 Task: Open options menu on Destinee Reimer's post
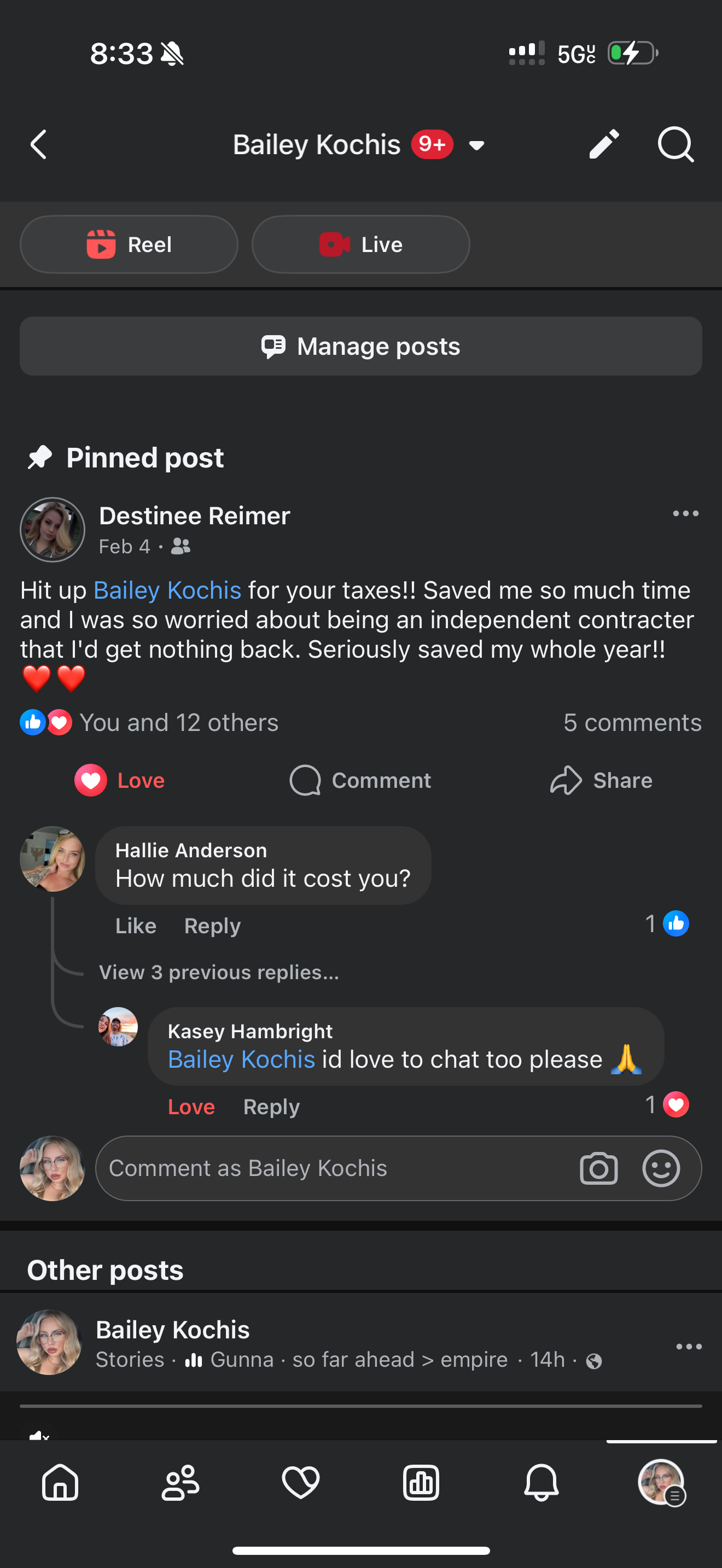[x=685, y=514]
